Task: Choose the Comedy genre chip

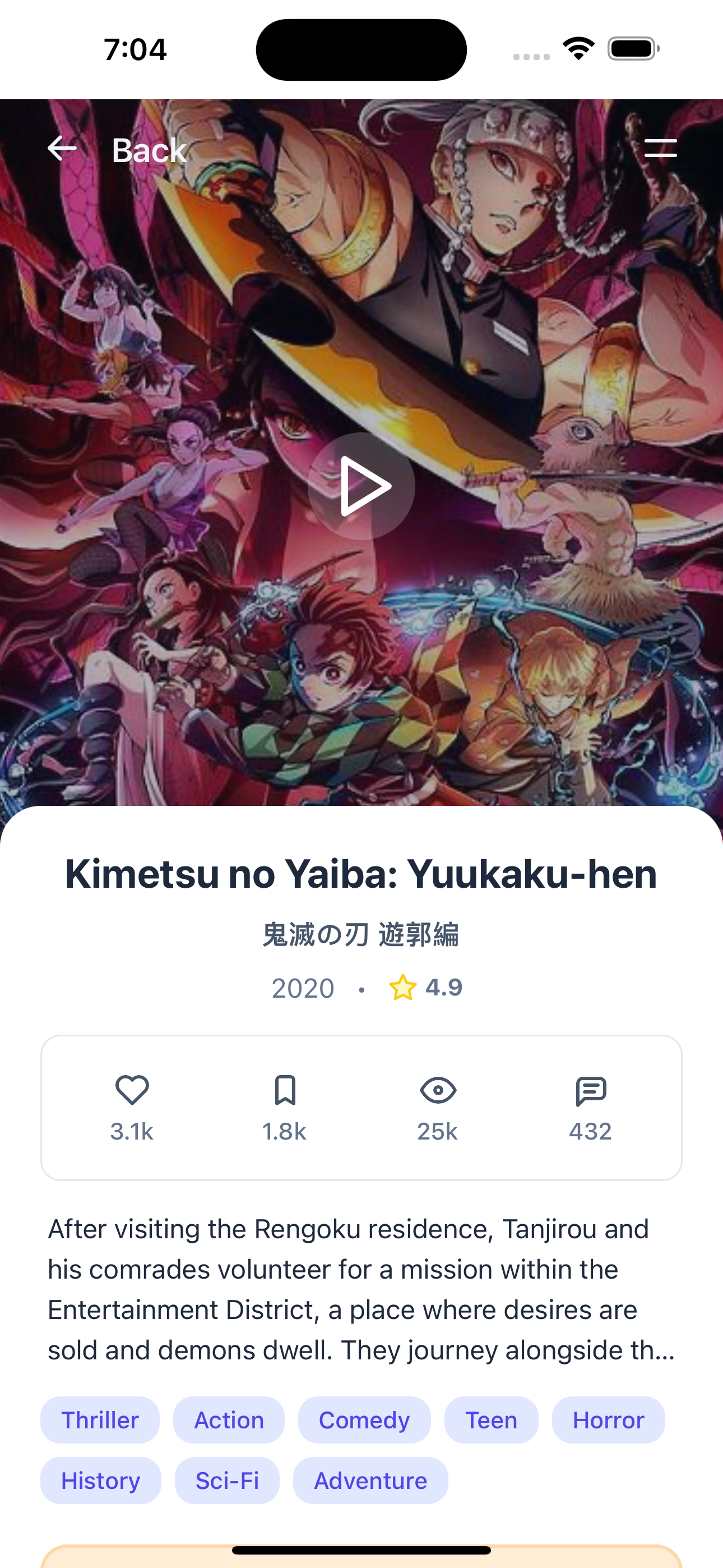Action: click(x=364, y=1420)
